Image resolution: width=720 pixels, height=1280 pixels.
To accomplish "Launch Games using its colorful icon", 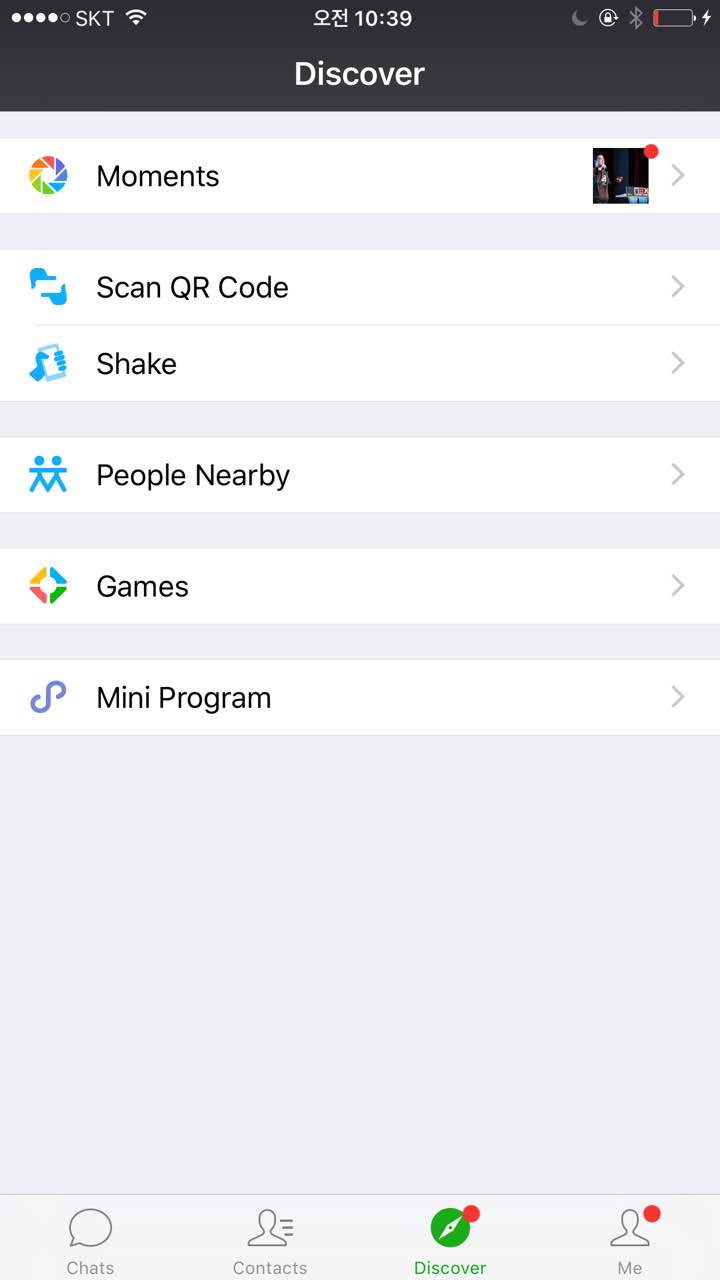I will [48, 585].
